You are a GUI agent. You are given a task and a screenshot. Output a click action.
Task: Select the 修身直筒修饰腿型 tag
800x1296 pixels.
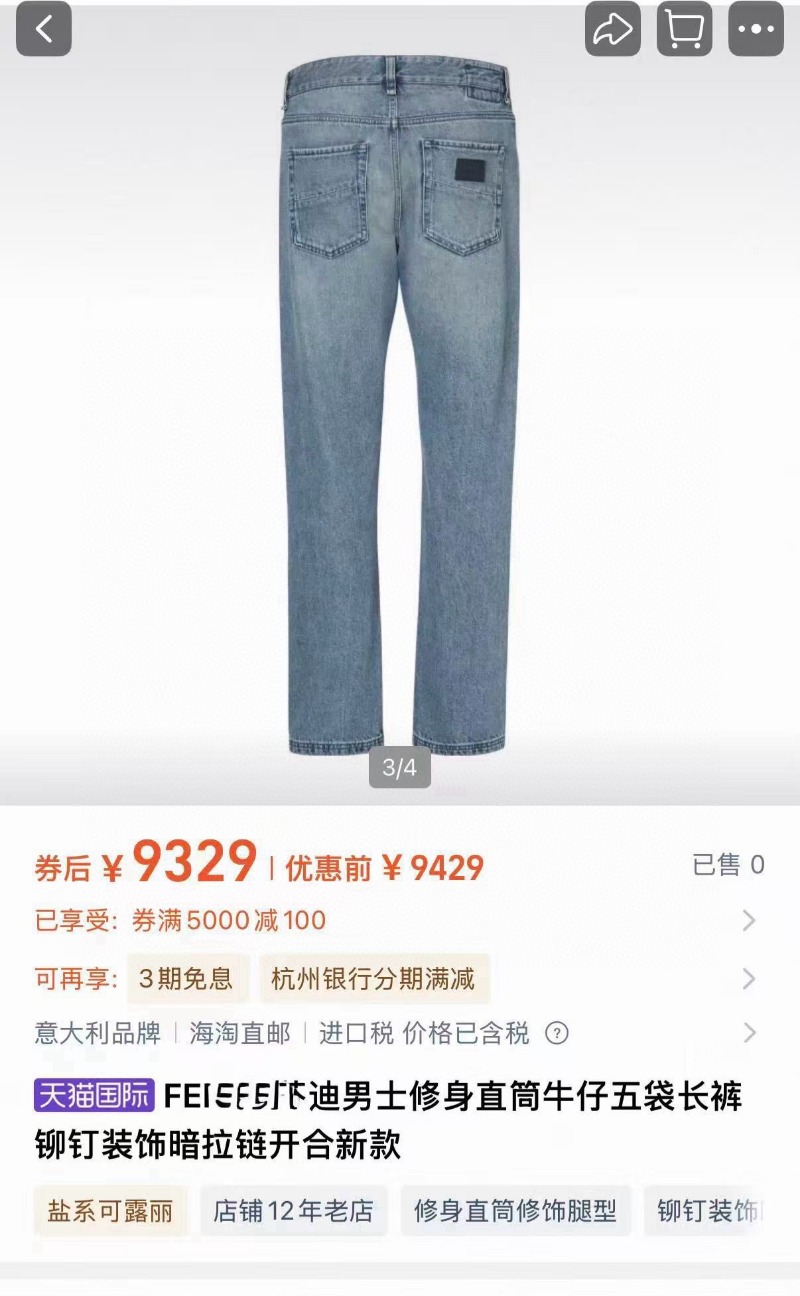516,1211
